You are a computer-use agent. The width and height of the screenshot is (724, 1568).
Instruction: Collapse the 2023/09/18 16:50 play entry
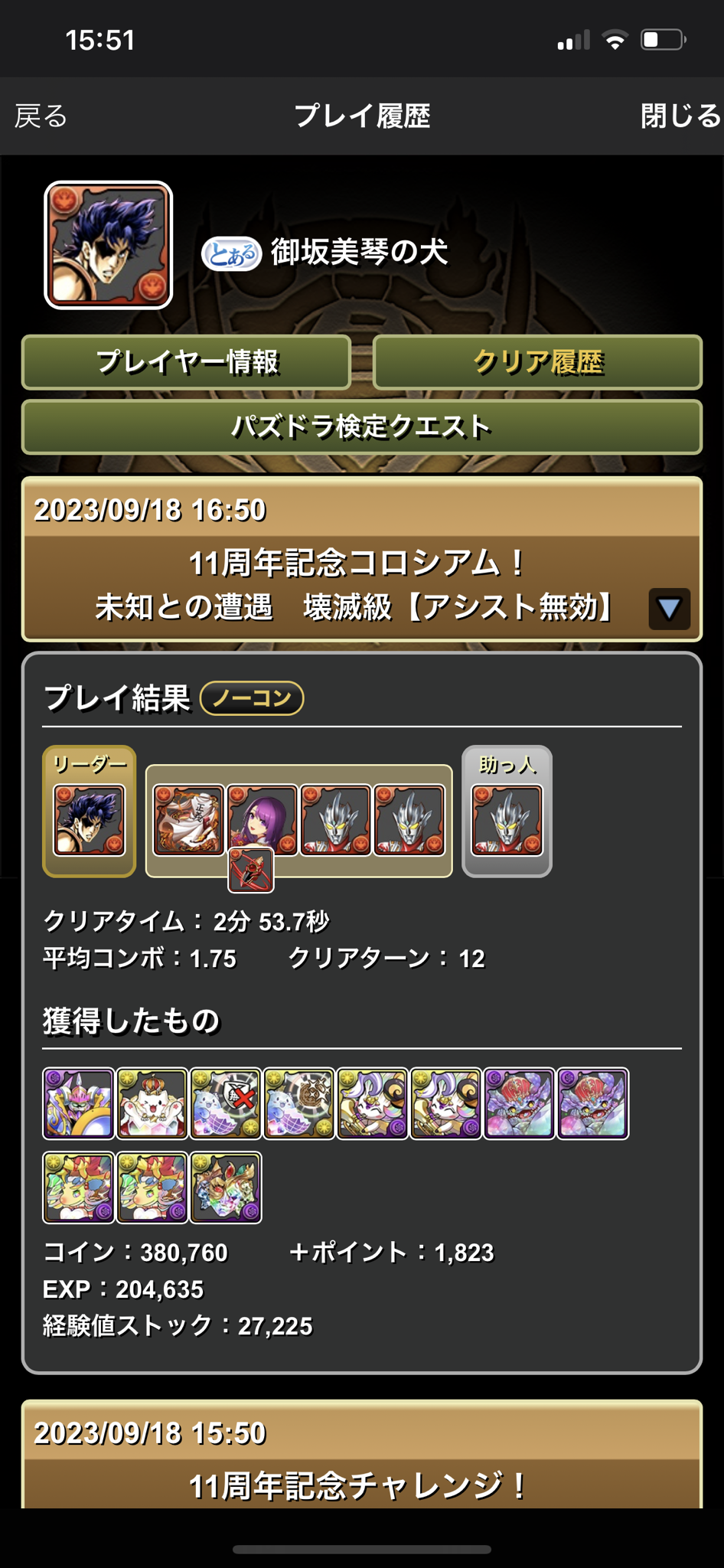point(669,609)
